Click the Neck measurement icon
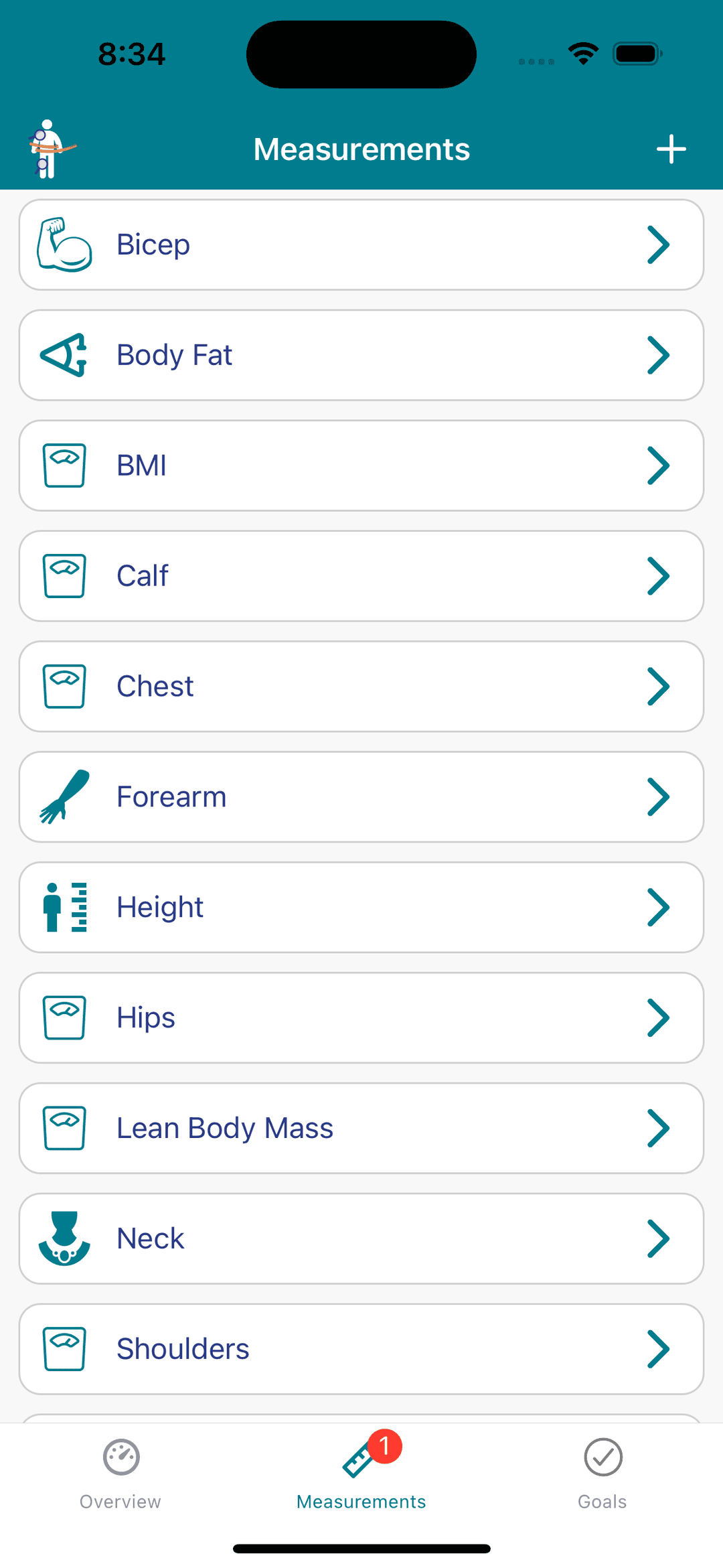 click(x=64, y=1238)
